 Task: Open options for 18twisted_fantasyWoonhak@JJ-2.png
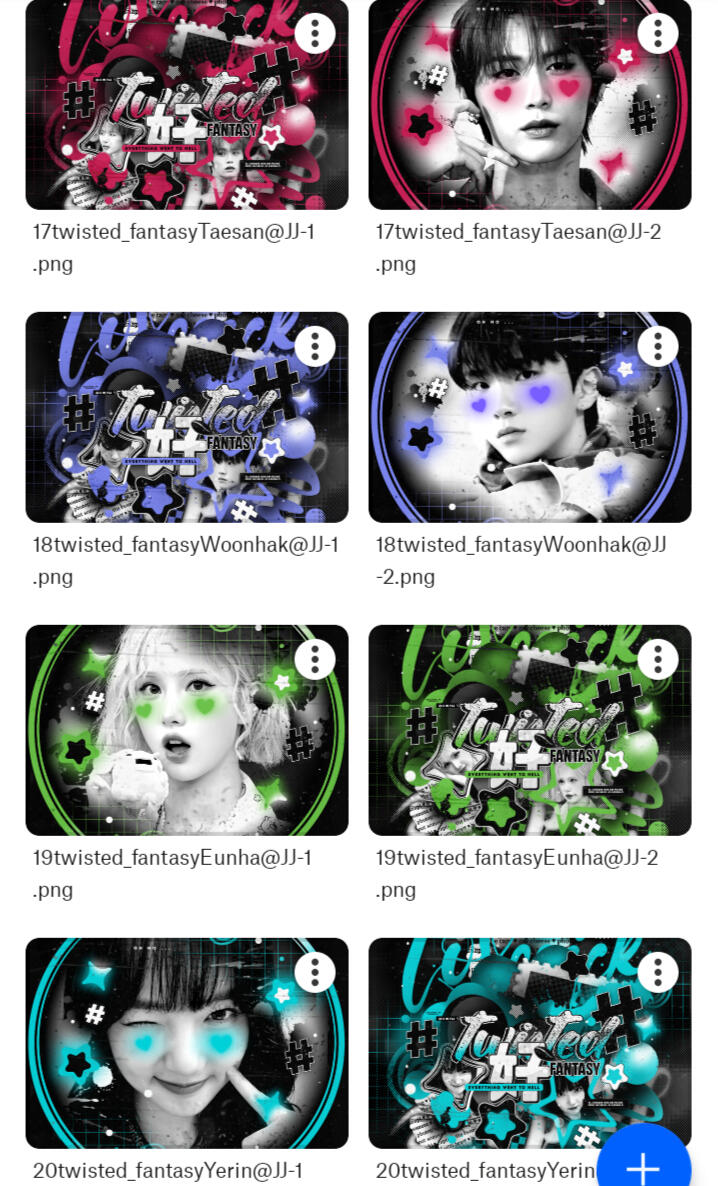(x=658, y=346)
